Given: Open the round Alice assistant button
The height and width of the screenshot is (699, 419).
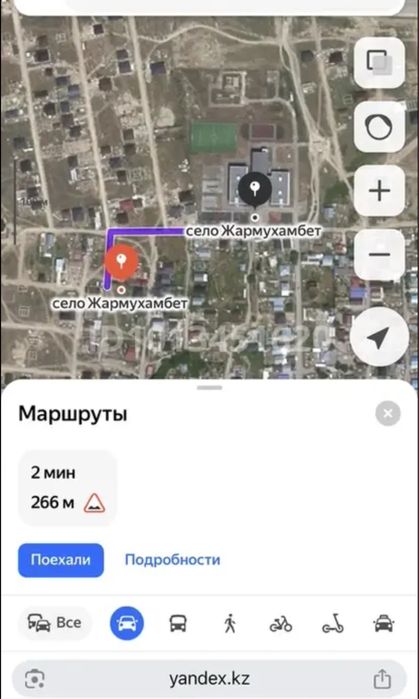Looking at the screenshot, I should (x=379, y=127).
